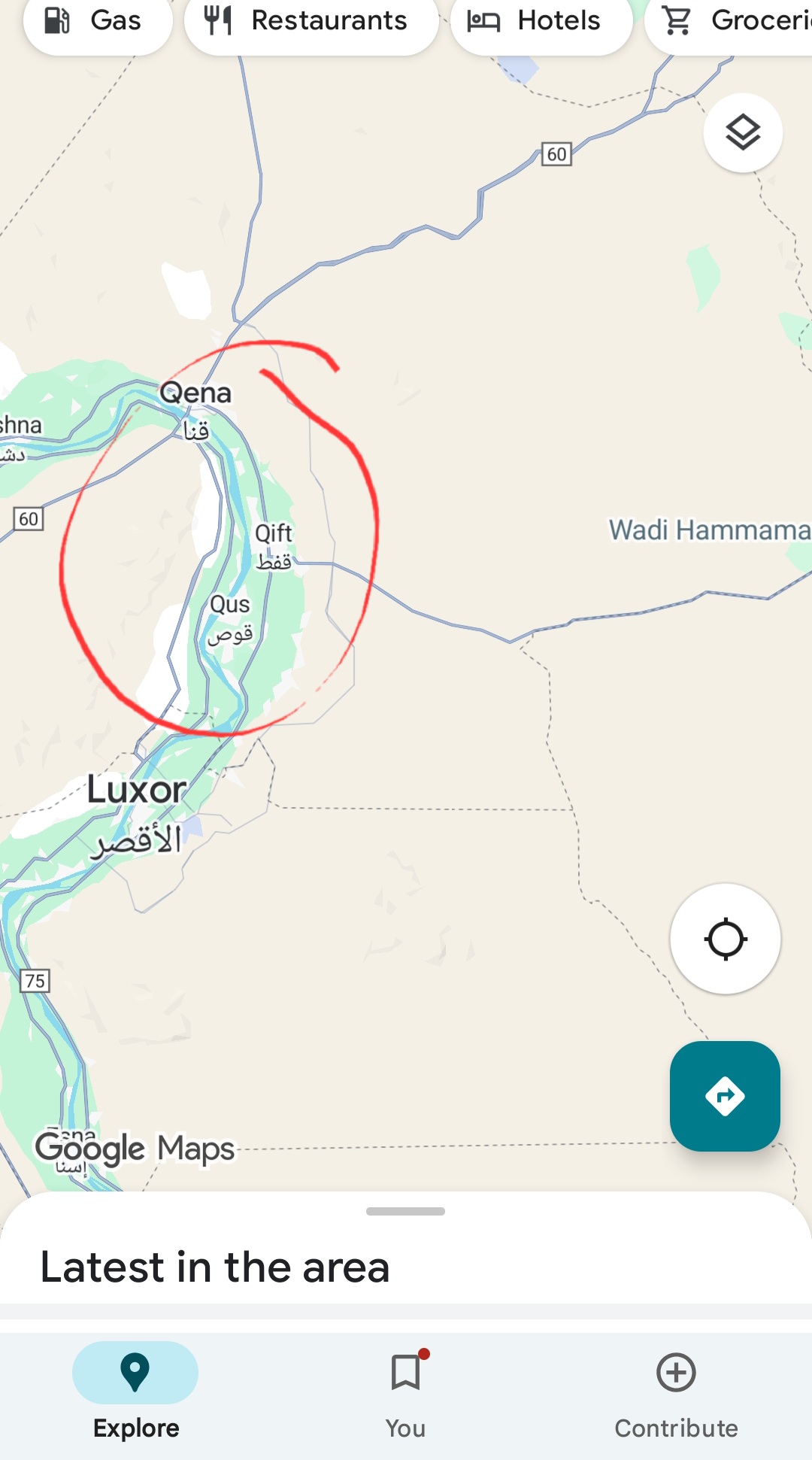This screenshot has width=812, height=1460.
Task: Tap the Groceries chip
Action: click(733, 21)
